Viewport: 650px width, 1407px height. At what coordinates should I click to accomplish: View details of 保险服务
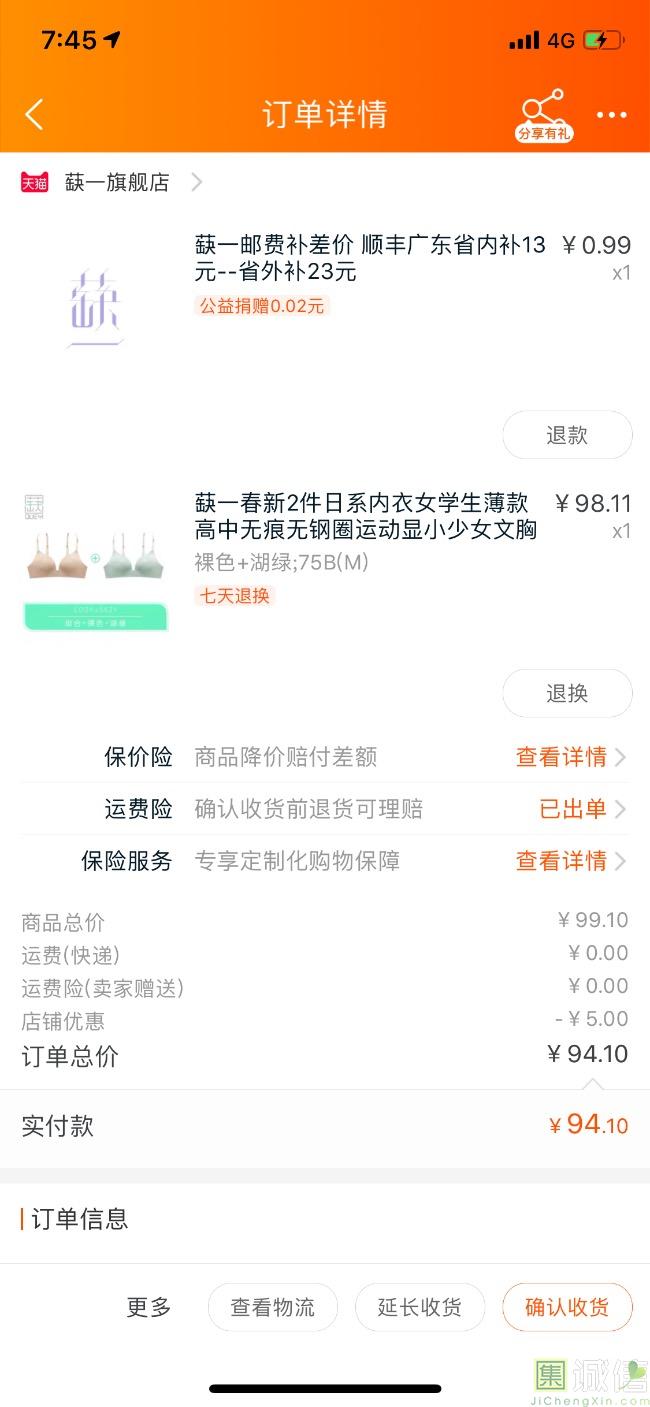tap(570, 861)
